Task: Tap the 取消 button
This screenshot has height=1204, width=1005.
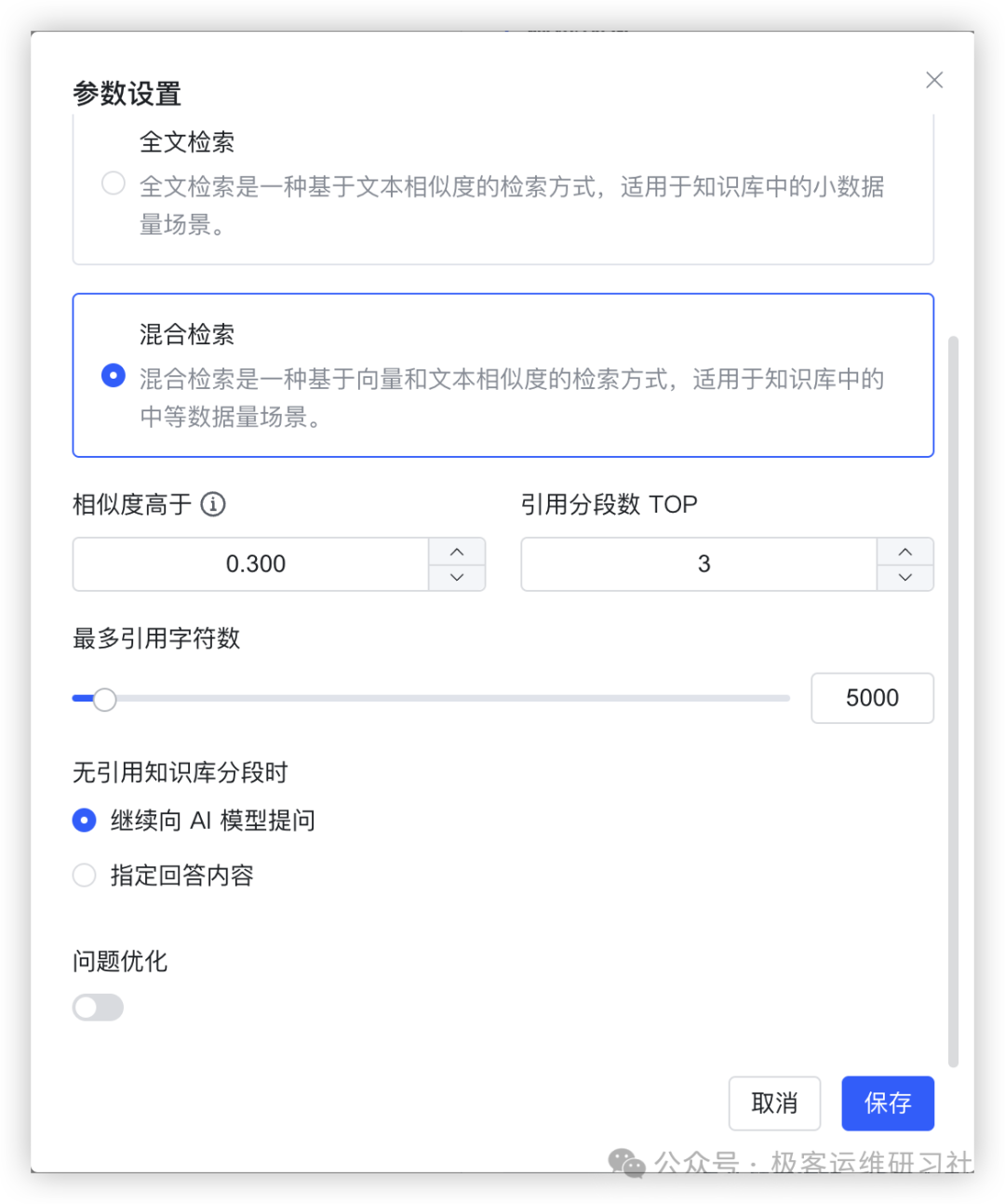Action: pyautogui.click(x=774, y=1104)
